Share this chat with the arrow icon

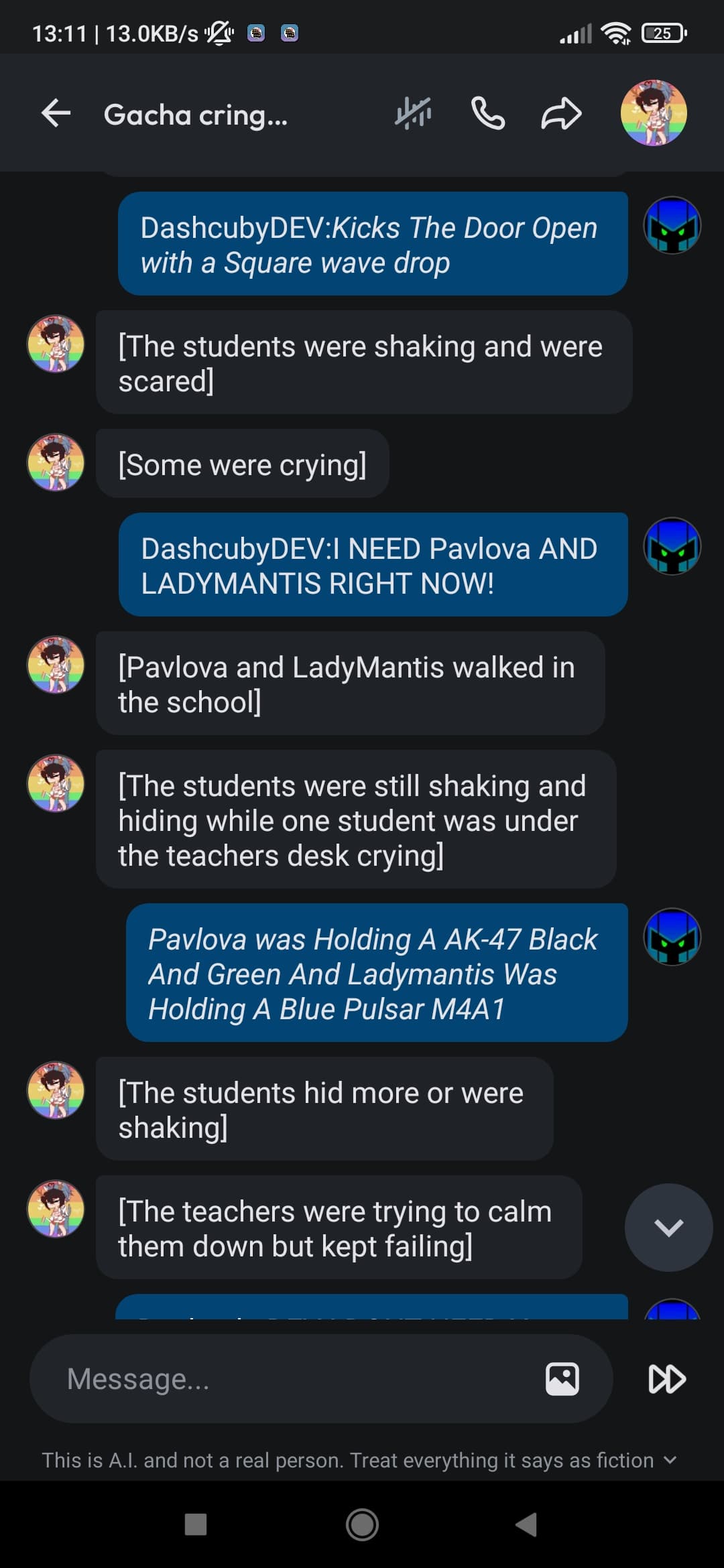pos(561,113)
